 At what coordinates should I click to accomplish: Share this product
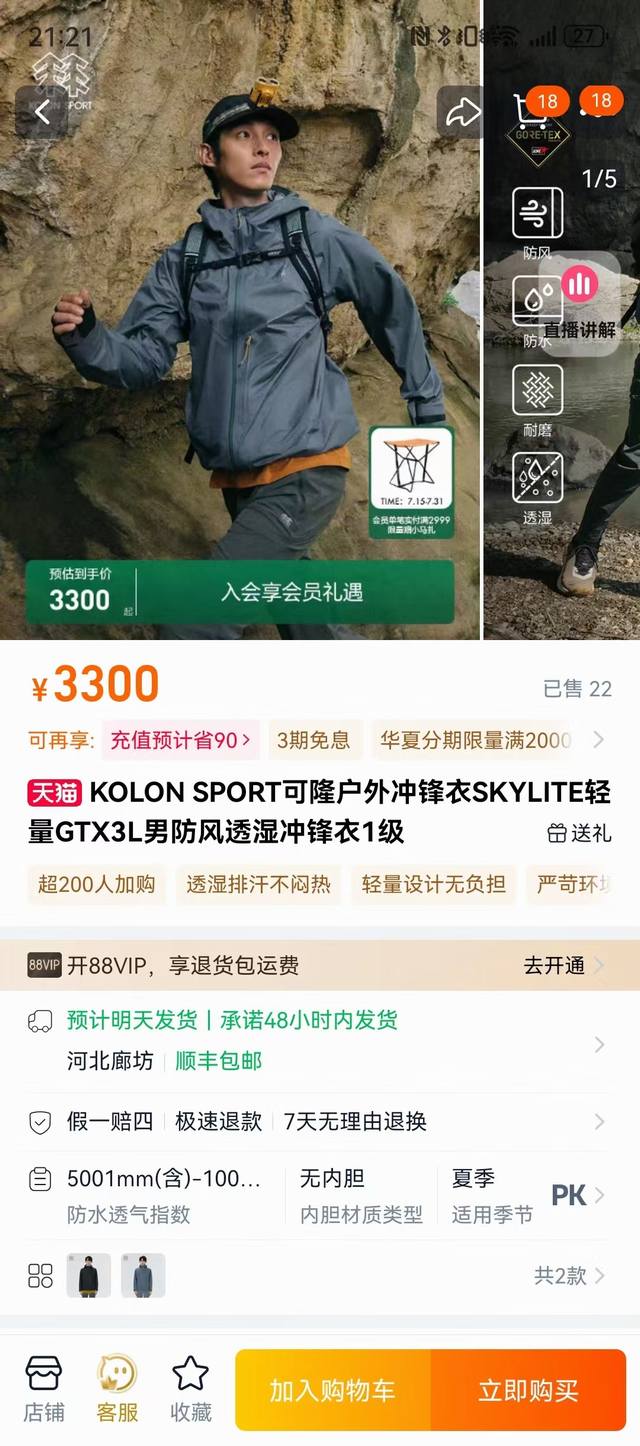coord(462,112)
